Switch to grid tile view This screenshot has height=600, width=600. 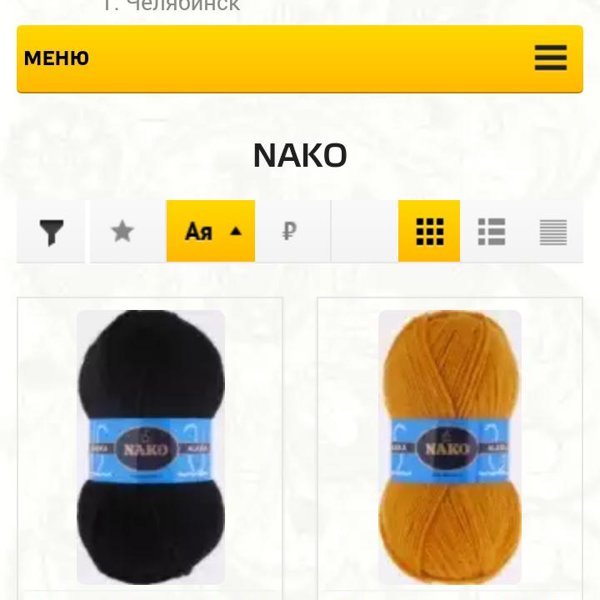pos(429,232)
